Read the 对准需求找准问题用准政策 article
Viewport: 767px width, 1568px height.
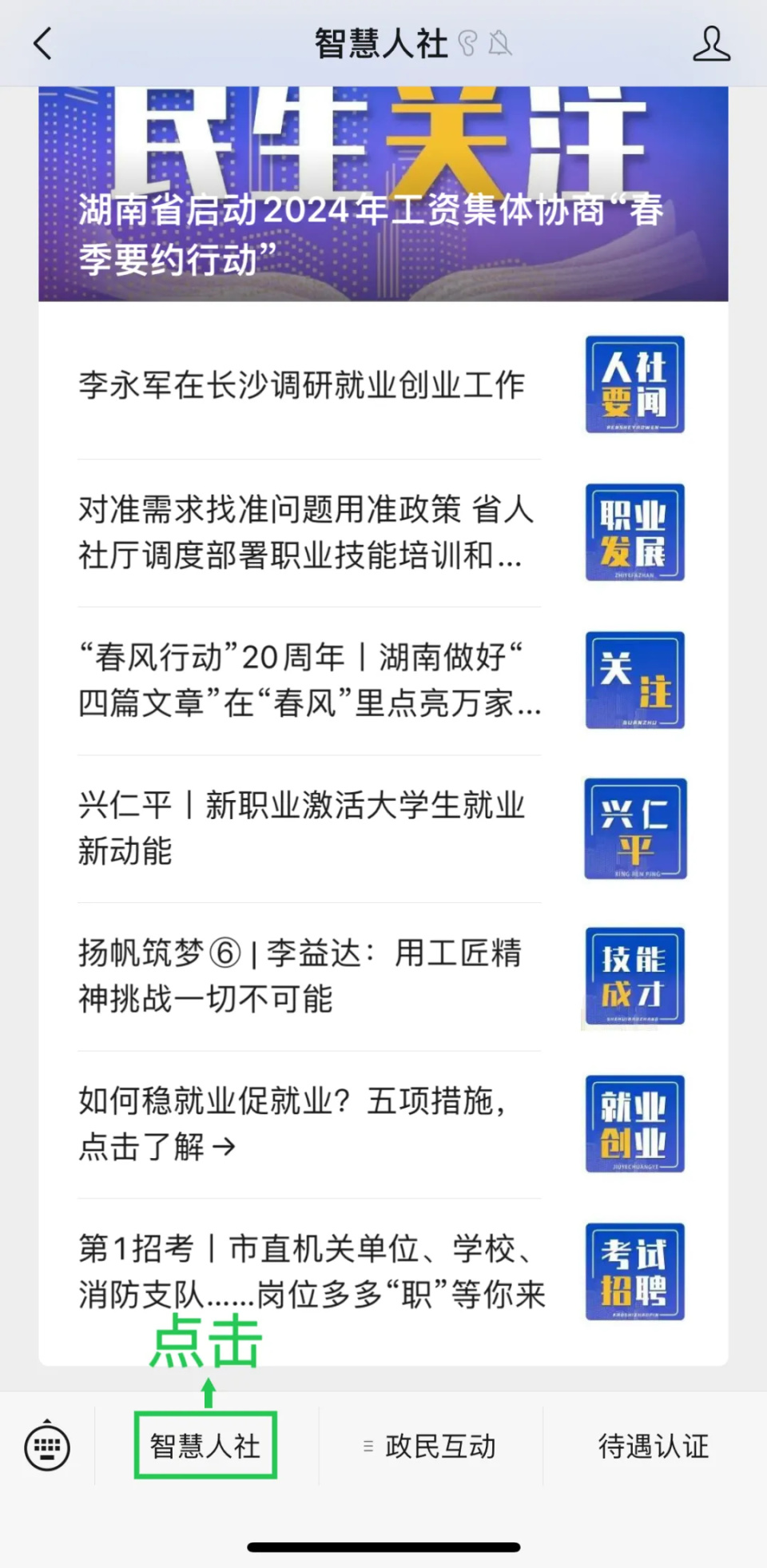click(x=308, y=532)
